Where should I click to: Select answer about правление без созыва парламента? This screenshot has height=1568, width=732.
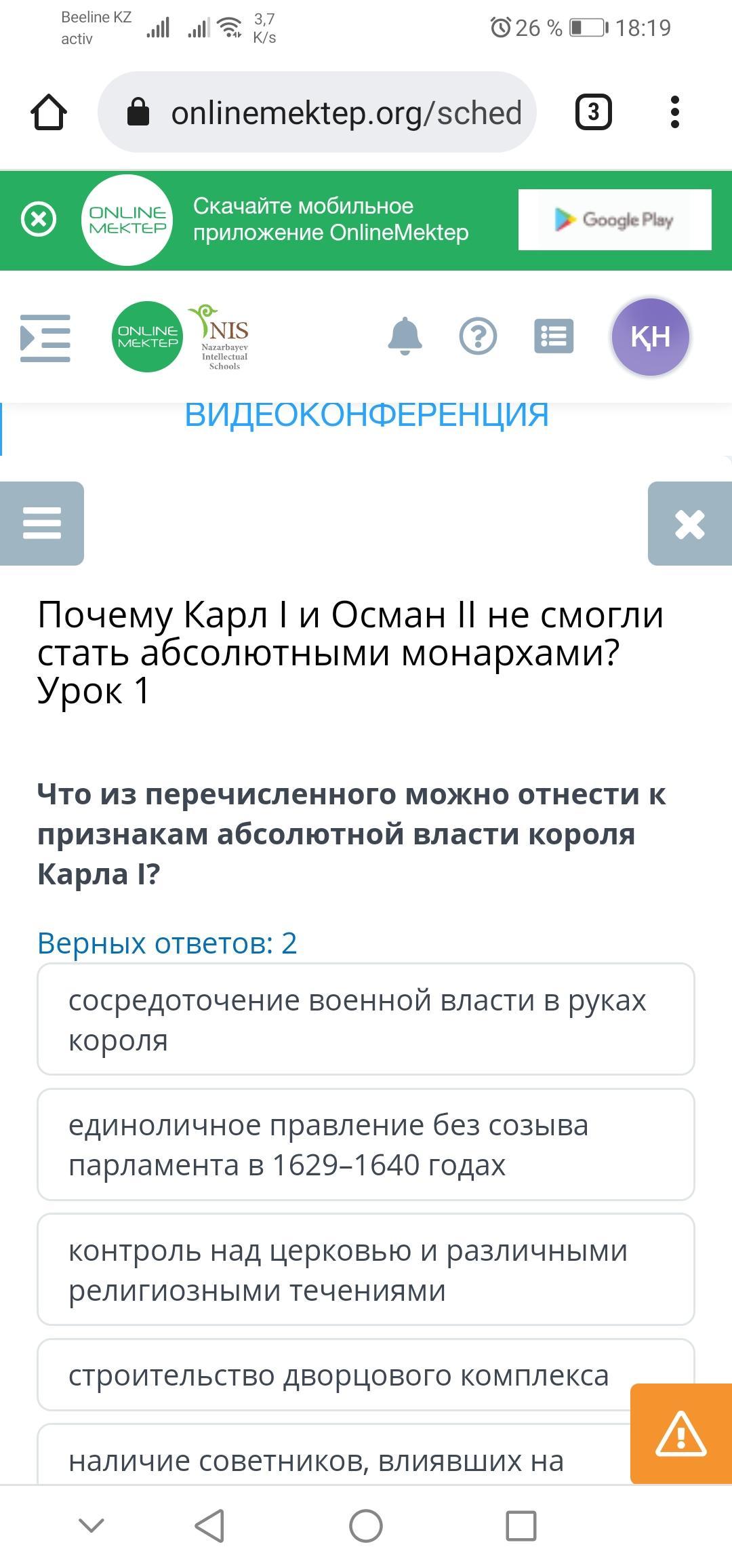click(366, 1144)
